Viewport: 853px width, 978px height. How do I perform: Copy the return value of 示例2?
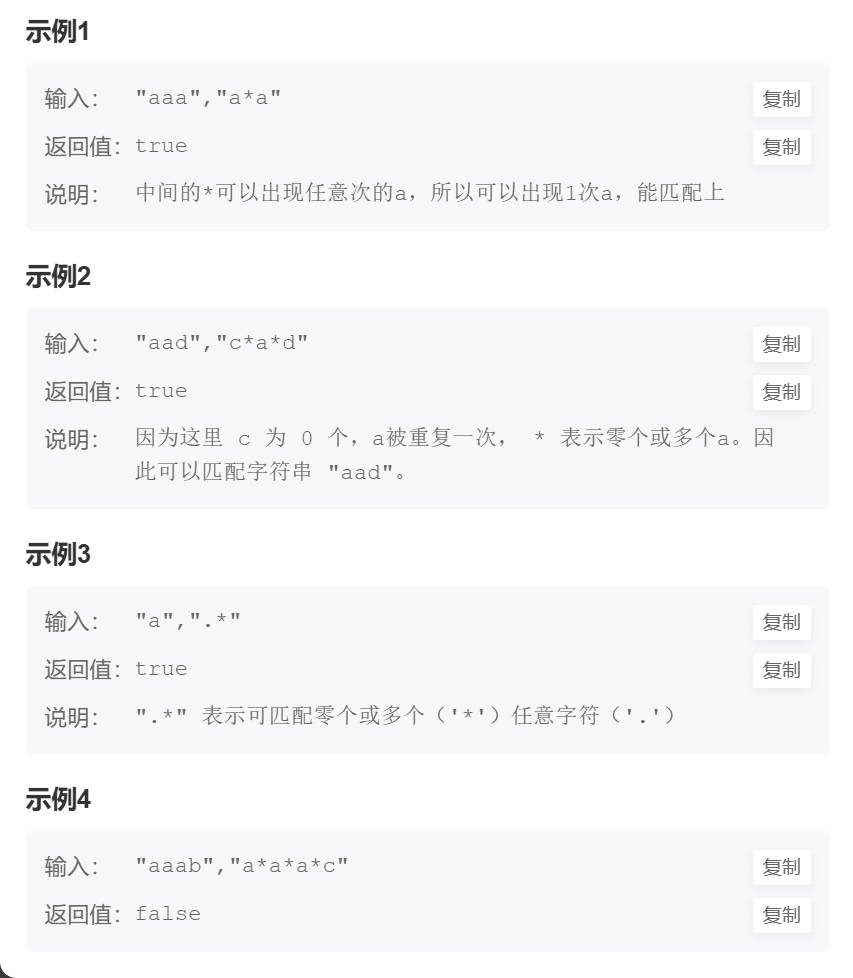click(781, 392)
